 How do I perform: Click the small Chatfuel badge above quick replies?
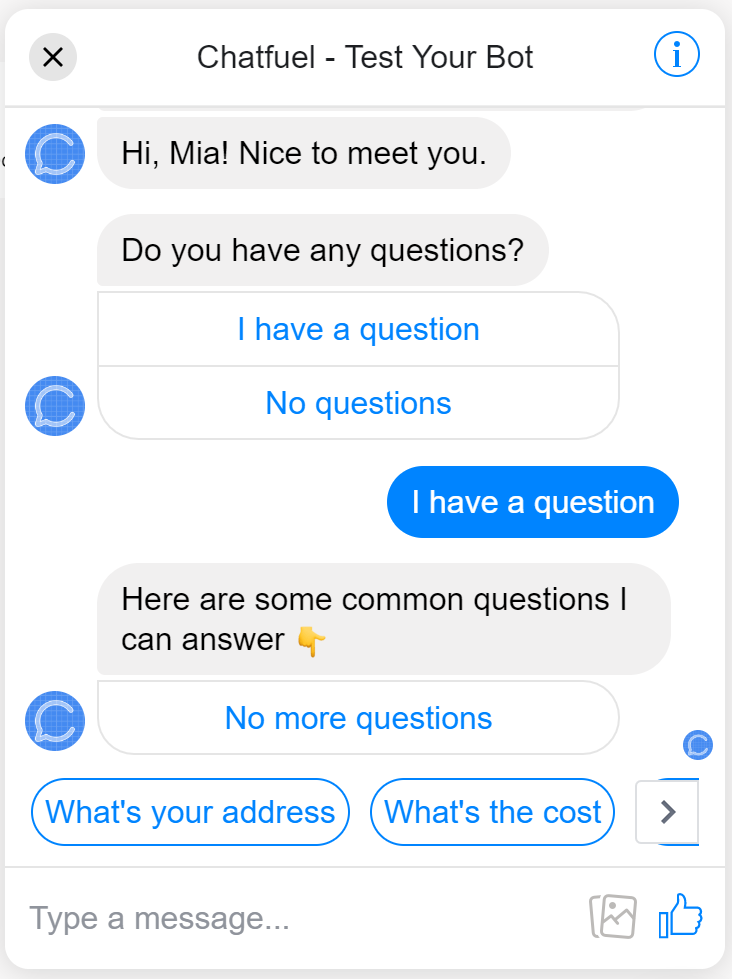697,745
